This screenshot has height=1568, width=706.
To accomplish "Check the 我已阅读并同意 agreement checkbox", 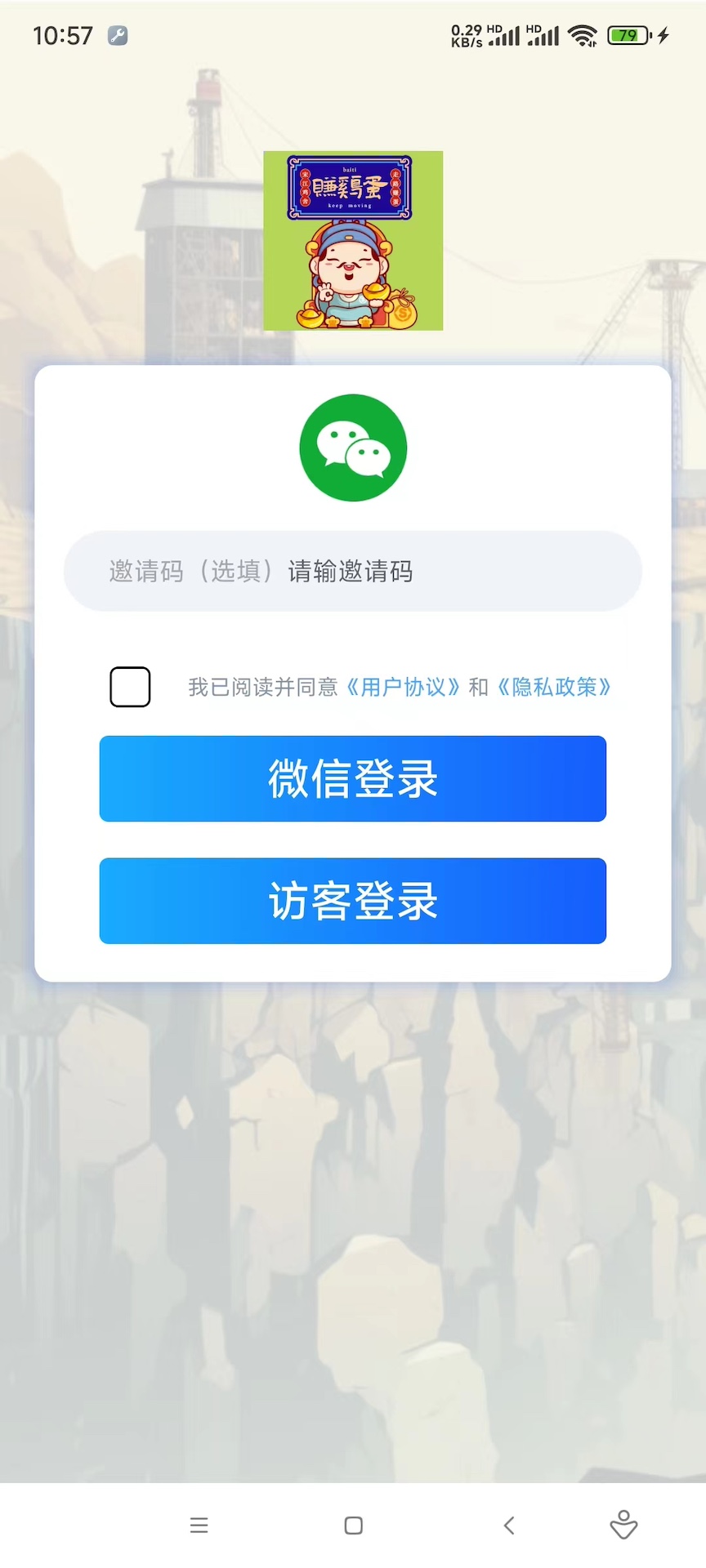I will pyautogui.click(x=131, y=687).
